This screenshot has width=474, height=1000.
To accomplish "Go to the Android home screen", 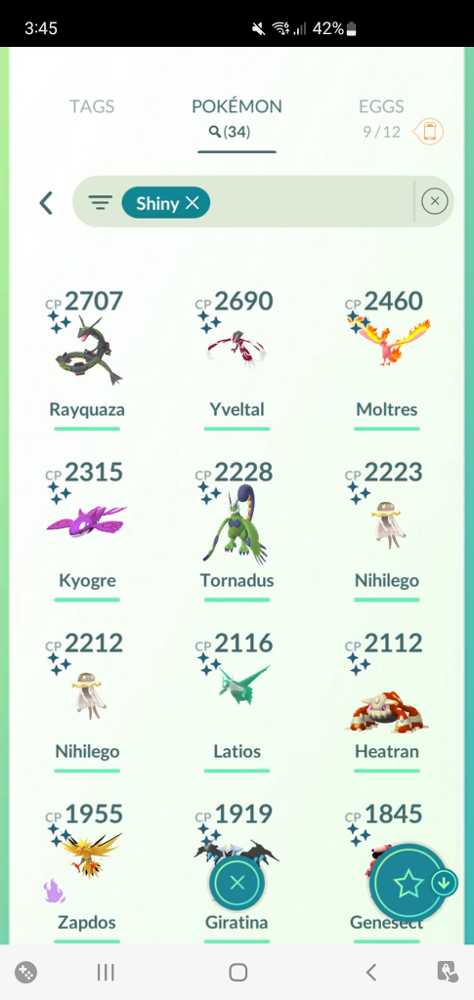I will click(238, 972).
